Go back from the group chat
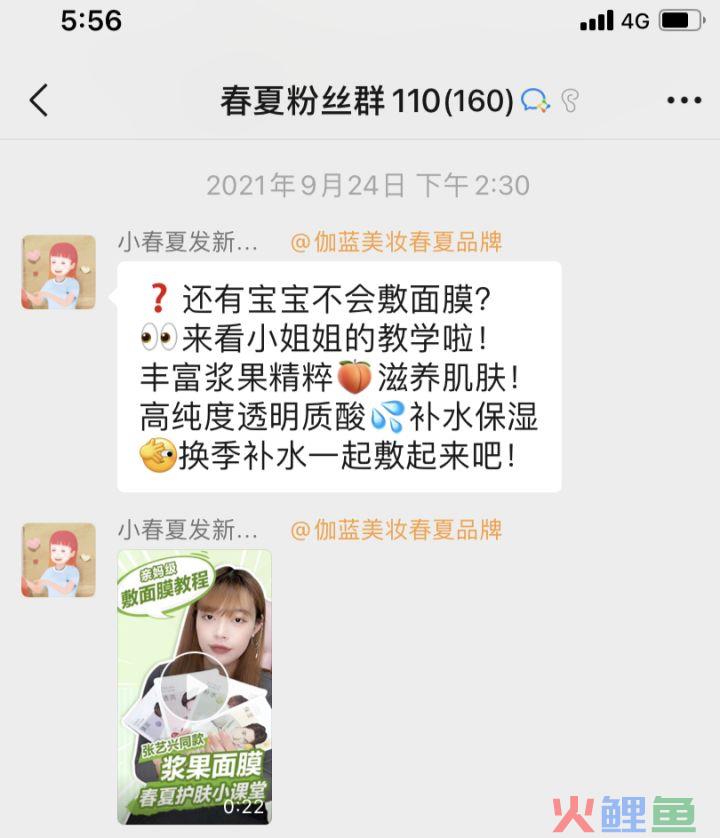Image resolution: width=720 pixels, height=838 pixels. click(x=39, y=100)
